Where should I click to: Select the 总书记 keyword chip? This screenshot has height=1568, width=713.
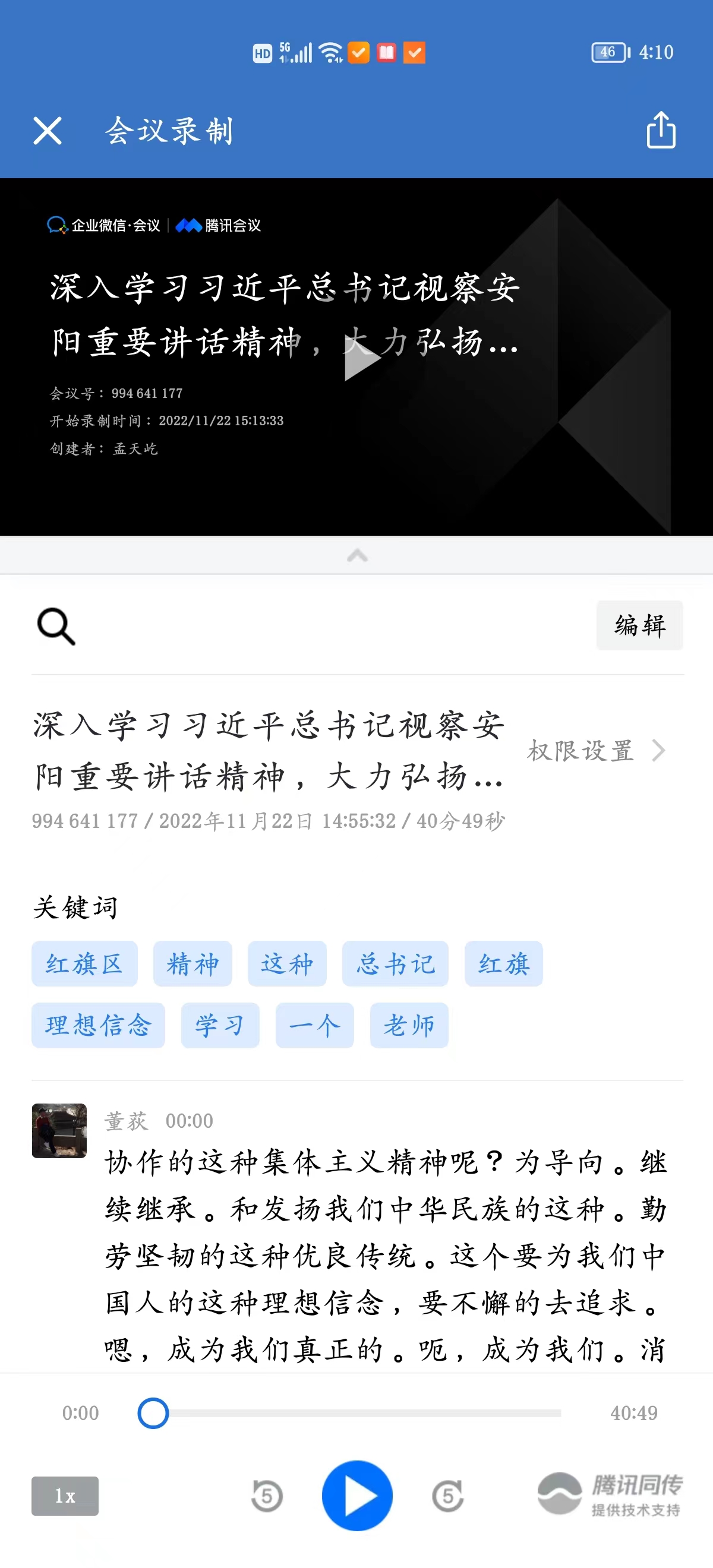click(x=395, y=964)
